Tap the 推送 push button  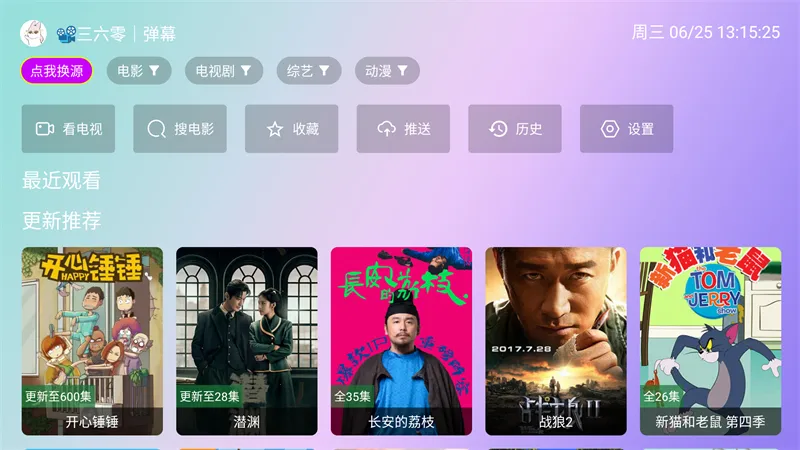click(x=403, y=129)
